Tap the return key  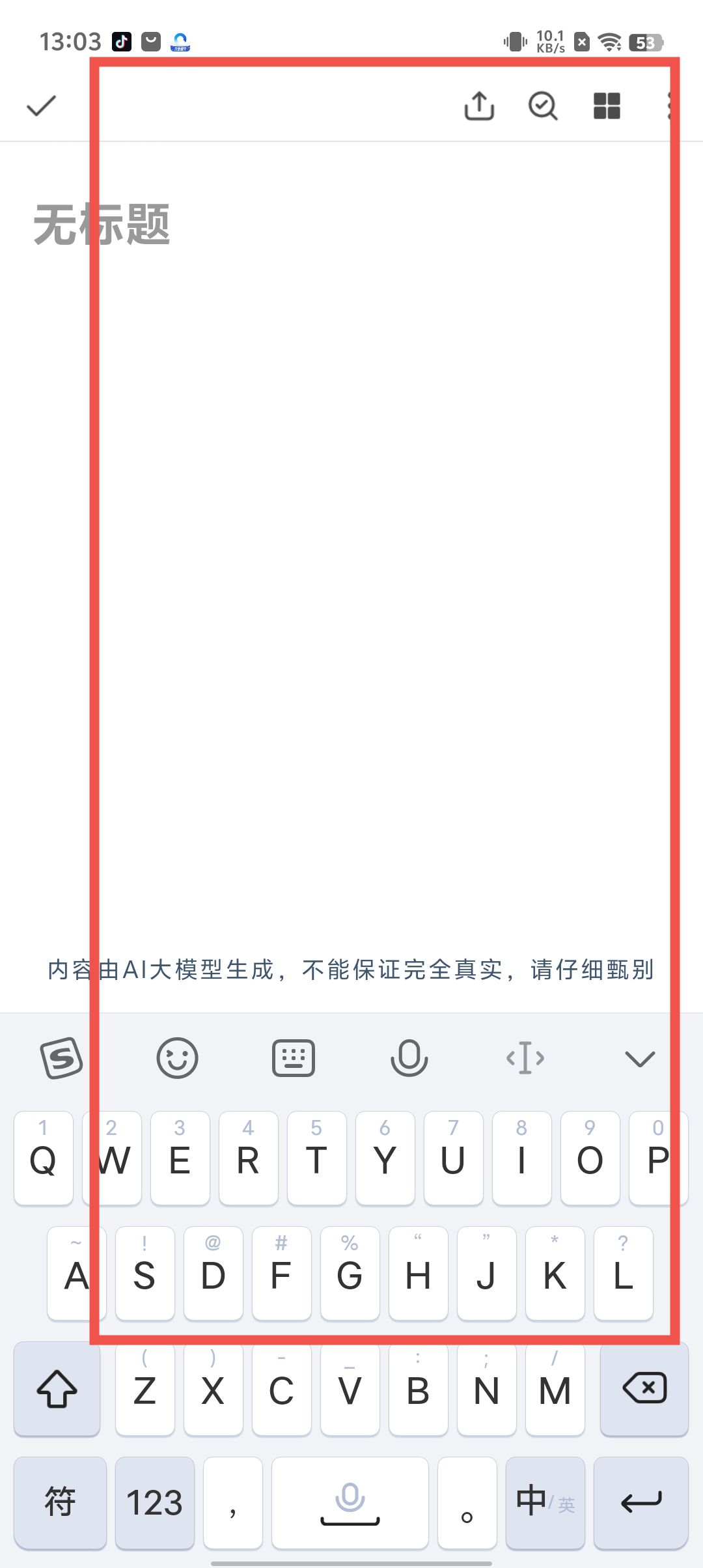pyautogui.click(x=641, y=1502)
